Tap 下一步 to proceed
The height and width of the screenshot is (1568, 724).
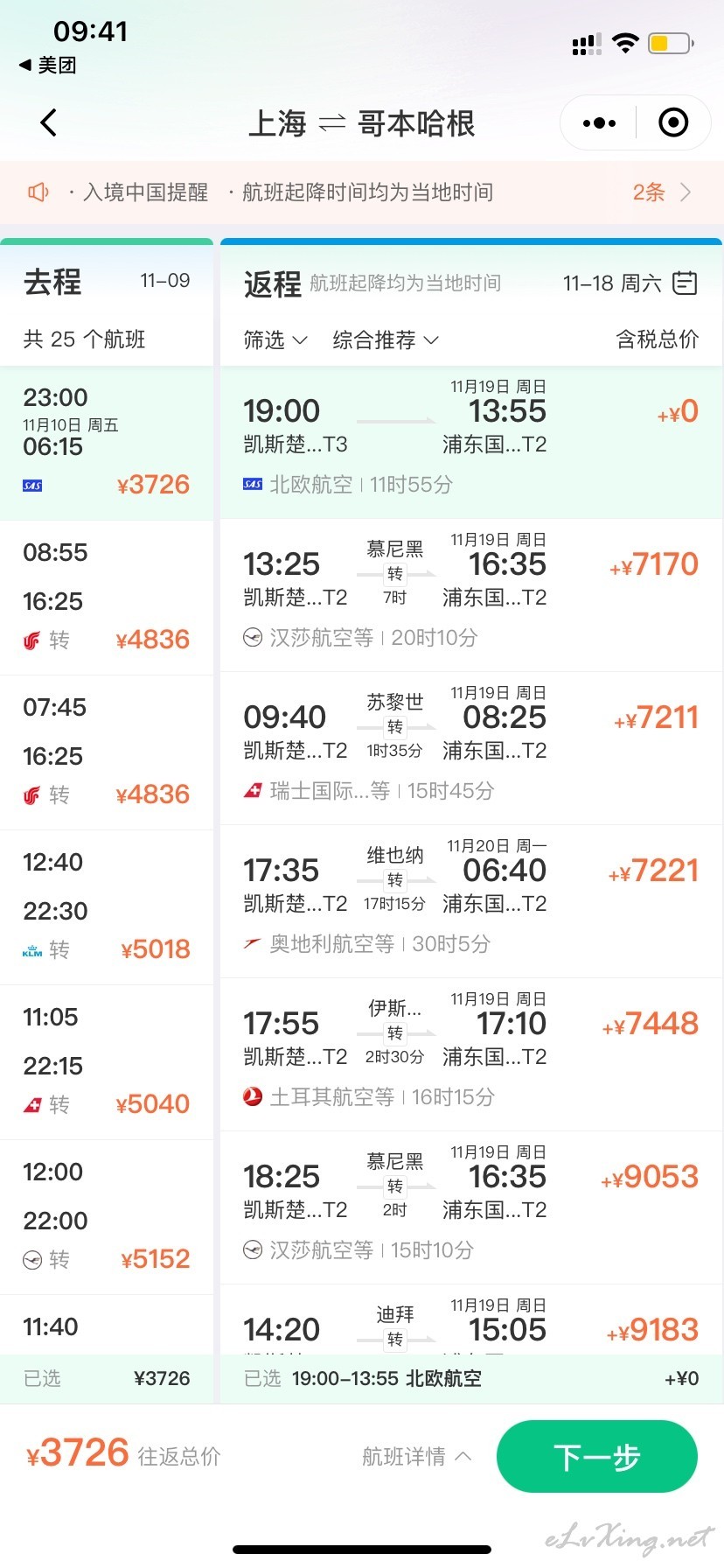(597, 1457)
